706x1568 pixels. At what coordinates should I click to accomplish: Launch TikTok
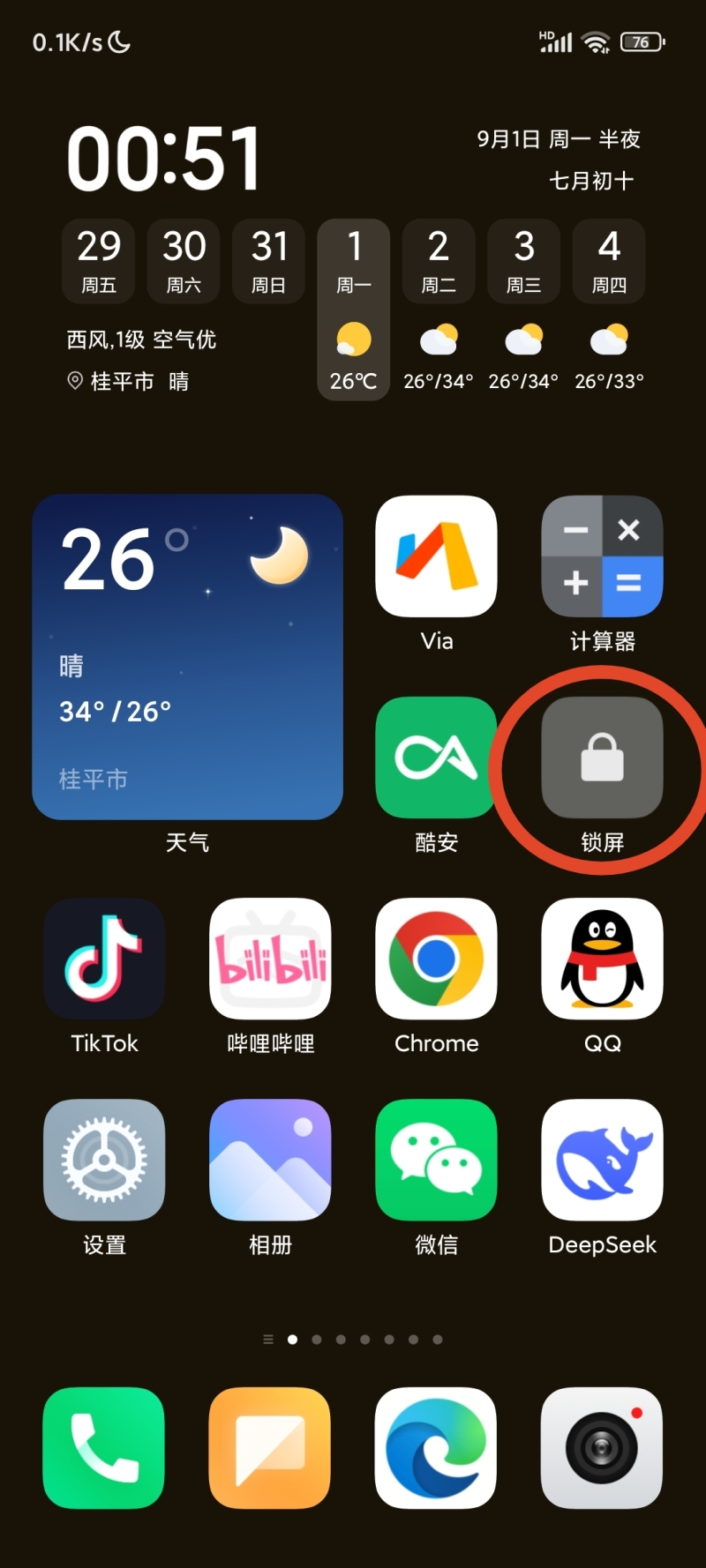pyautogui.click(x=104, y=959)
